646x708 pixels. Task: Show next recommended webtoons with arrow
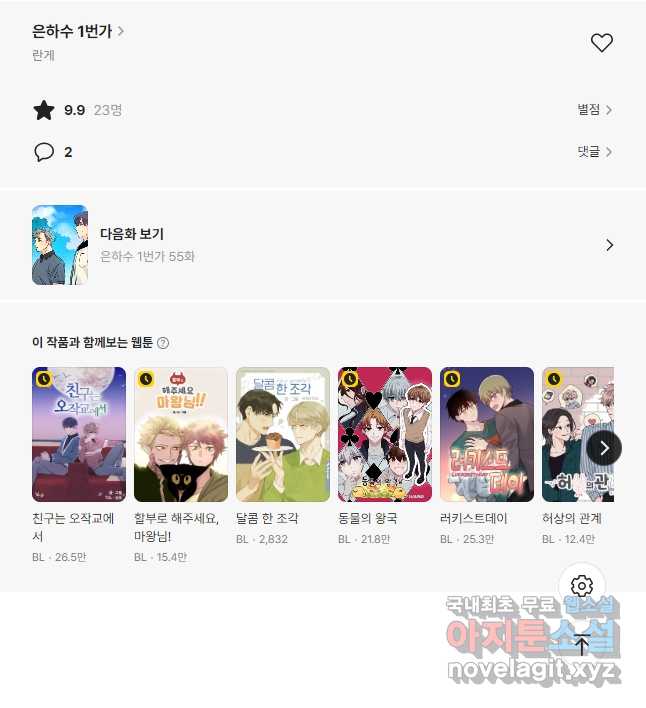[x=603, y=447]
